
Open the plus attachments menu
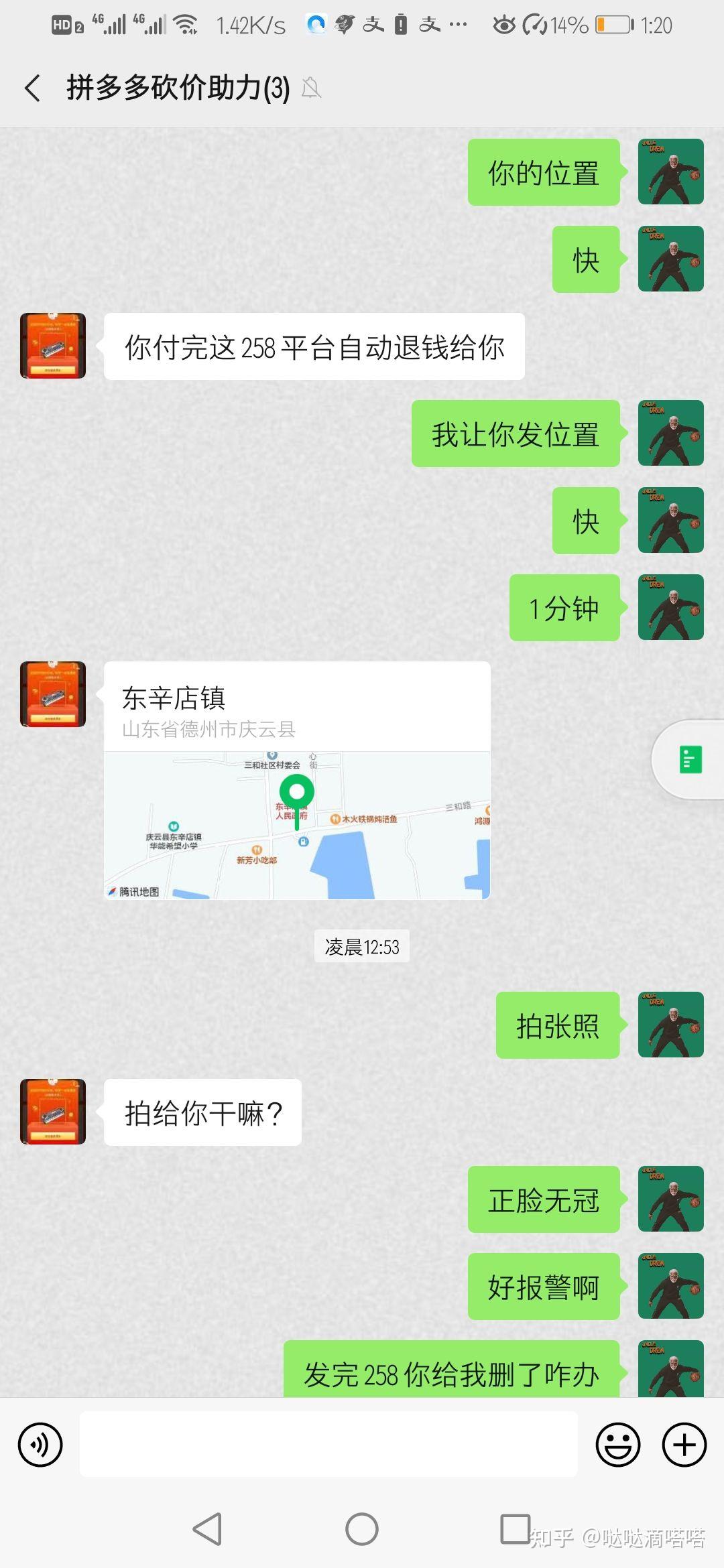(x=684, y=1444)
